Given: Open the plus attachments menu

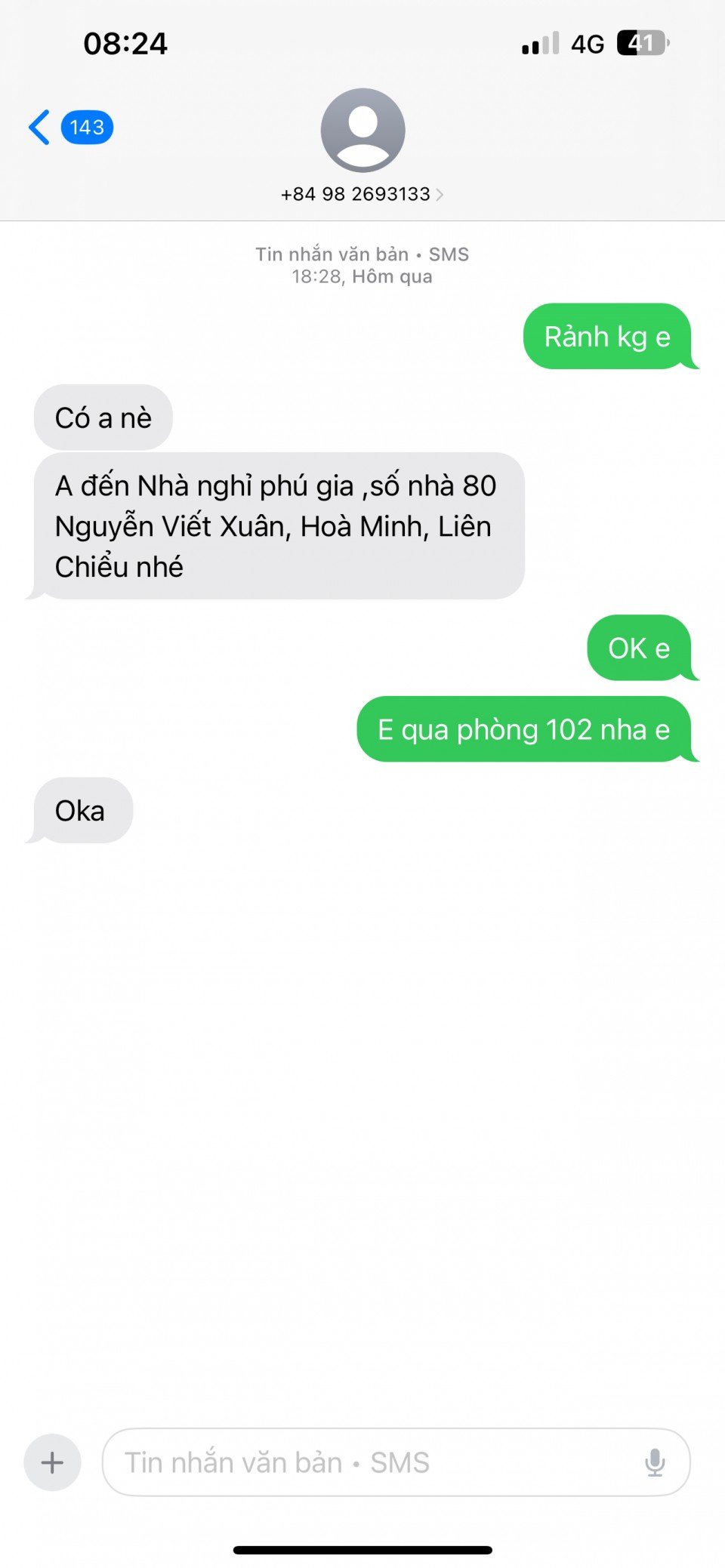Looking at the screenshot, I should click(x=52, y=1462).
